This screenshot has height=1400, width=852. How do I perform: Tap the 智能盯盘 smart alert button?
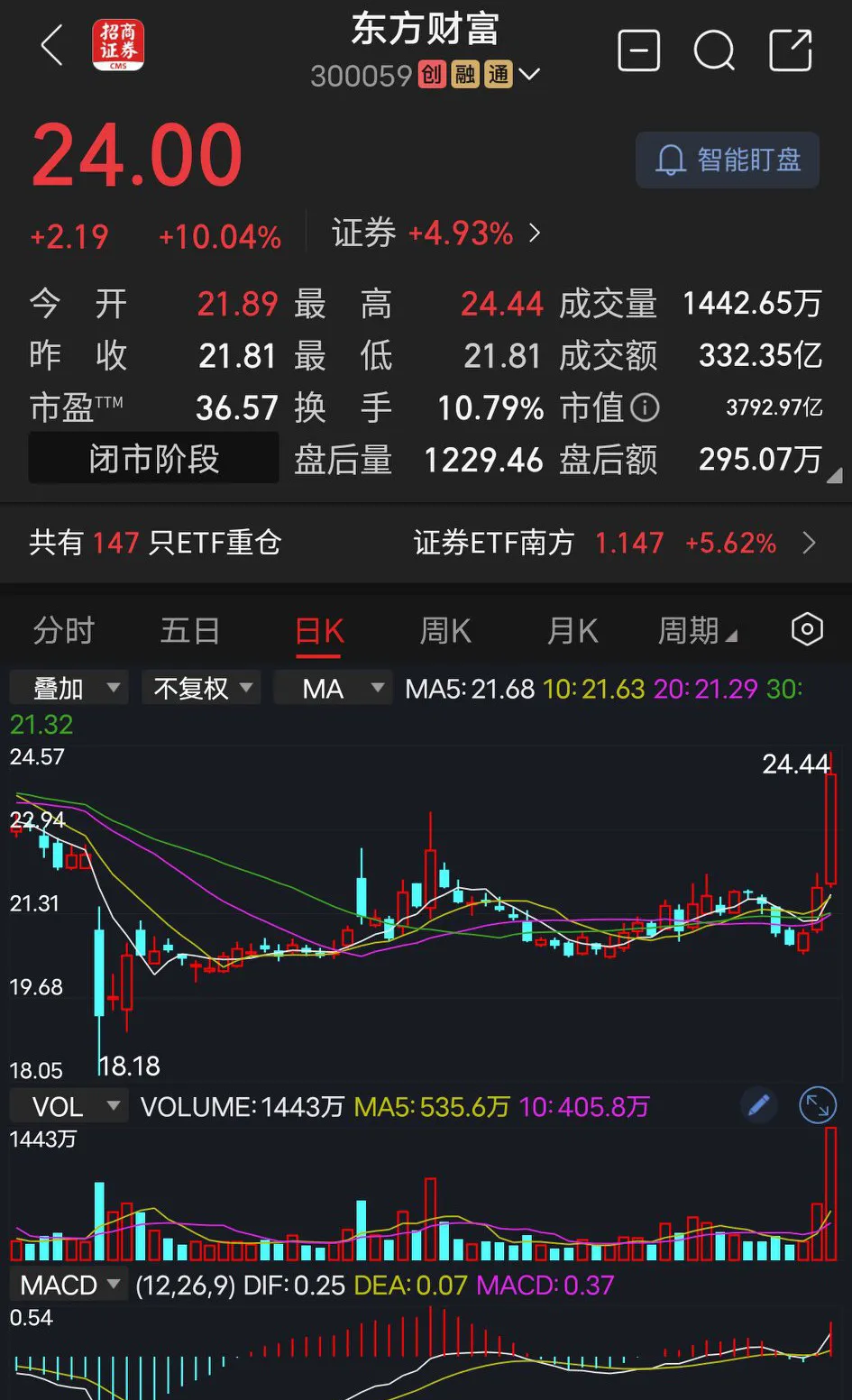(x=728, y=160)
